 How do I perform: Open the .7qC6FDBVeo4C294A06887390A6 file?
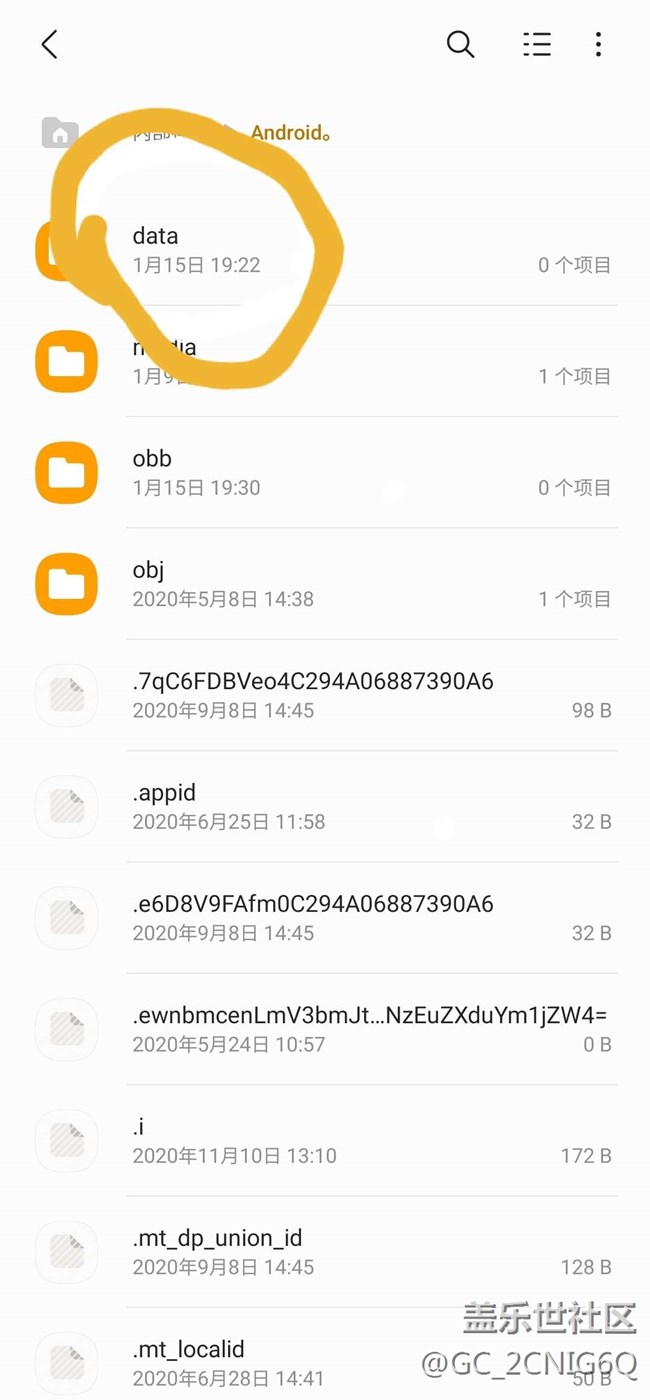(325, 695)
